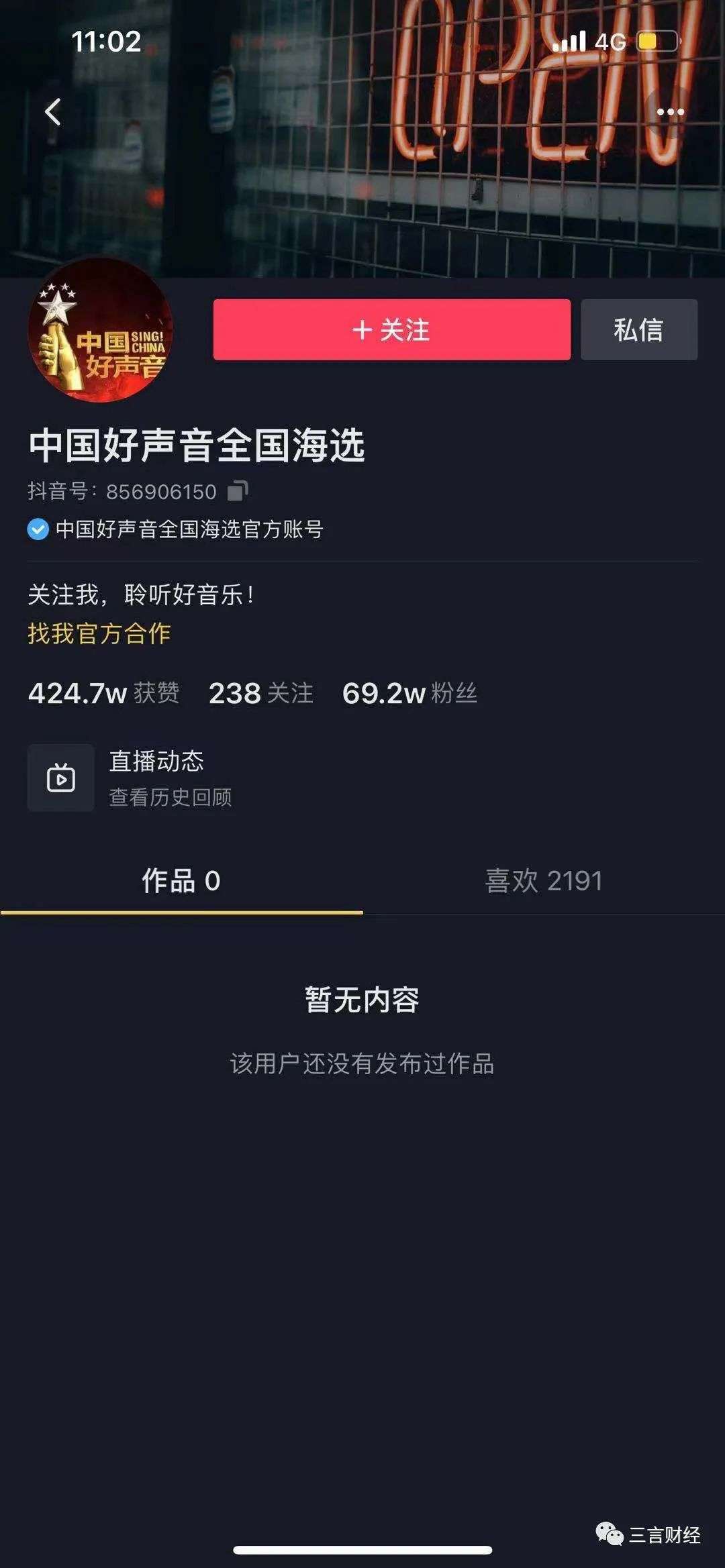Go back with the top-left arrow
The height and width of the screenshot is (1568, 725).
53,111
